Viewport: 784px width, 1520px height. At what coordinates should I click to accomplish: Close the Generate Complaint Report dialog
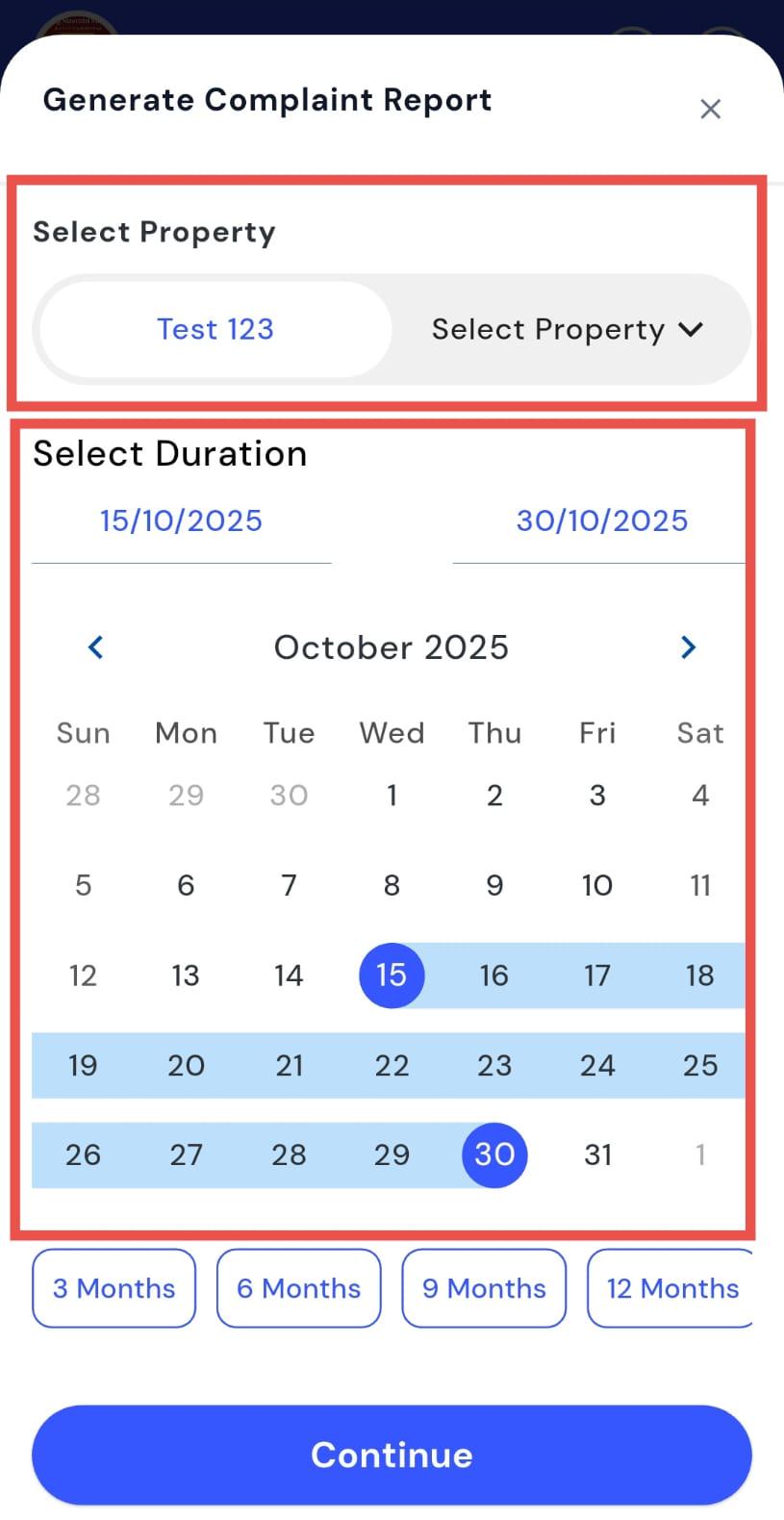pos(710,109)
